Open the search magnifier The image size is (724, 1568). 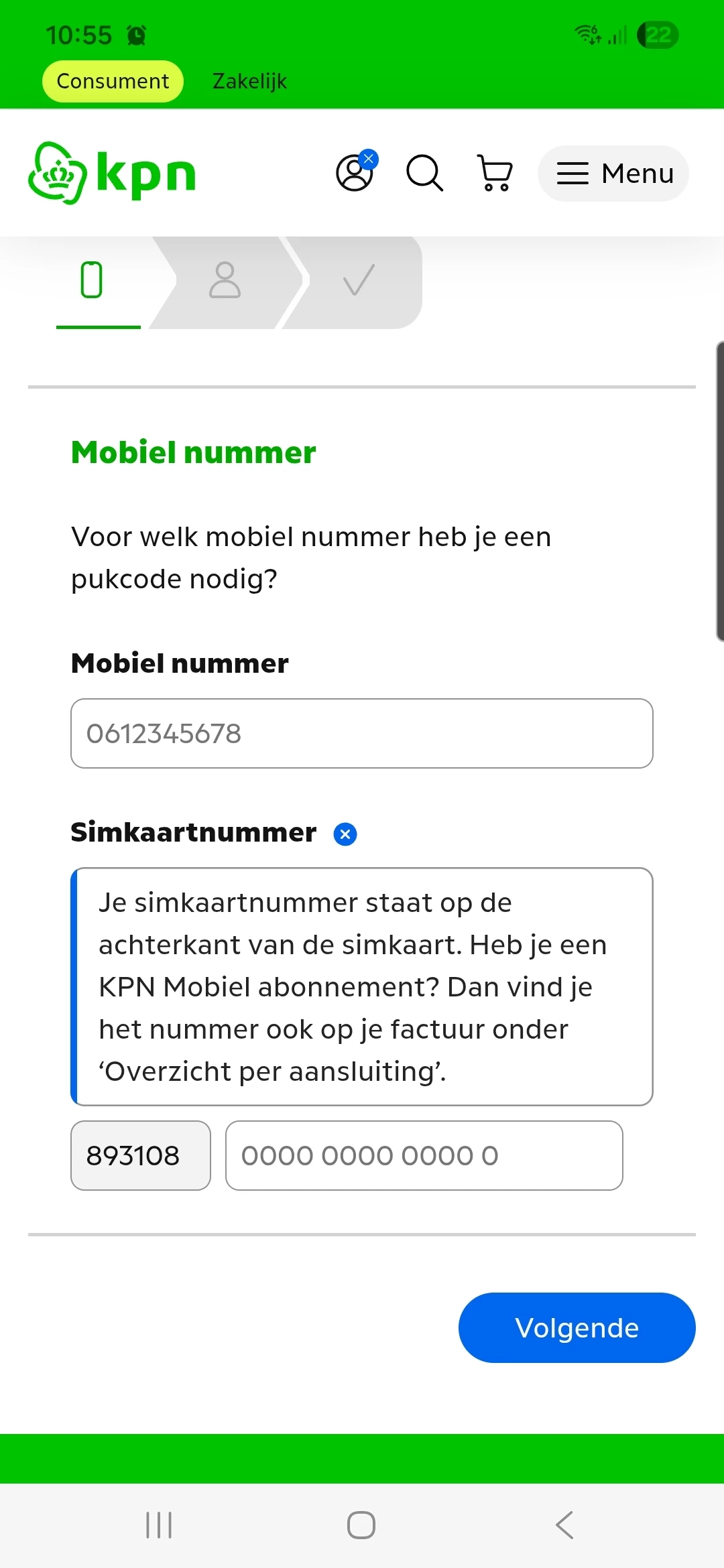[425, 173]
